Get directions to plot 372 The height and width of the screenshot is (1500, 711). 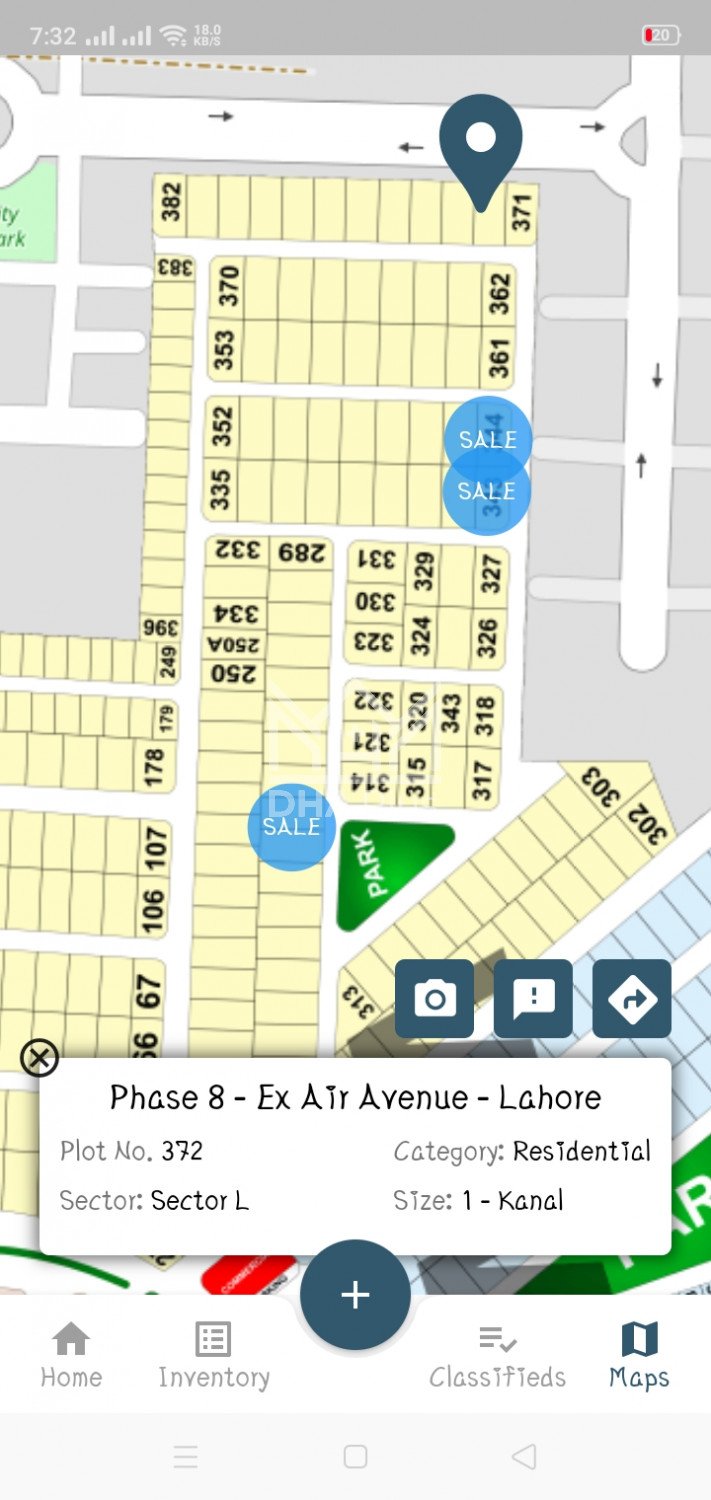pyautogui.click(x=632, y=998)
